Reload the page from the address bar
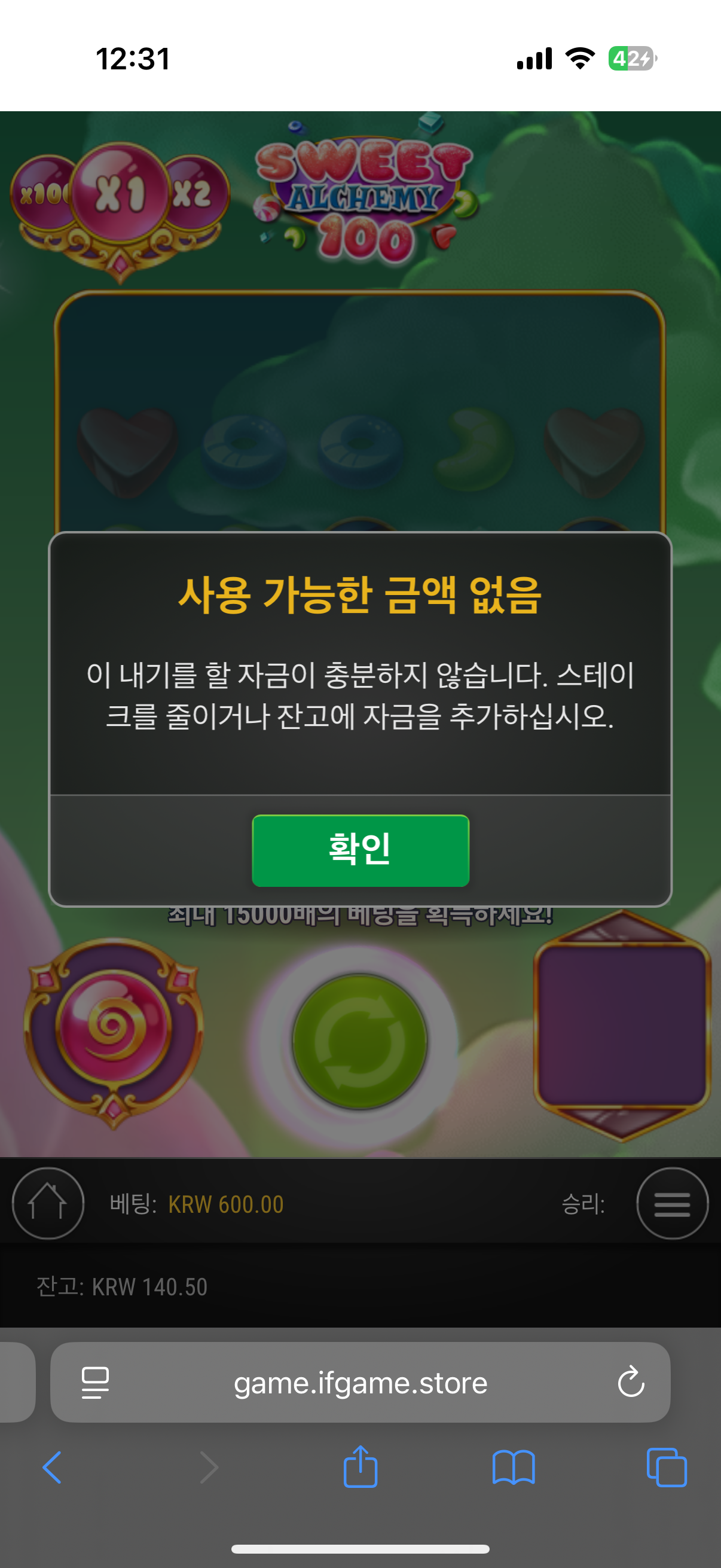721x1568 pixels. point(631,1382)
